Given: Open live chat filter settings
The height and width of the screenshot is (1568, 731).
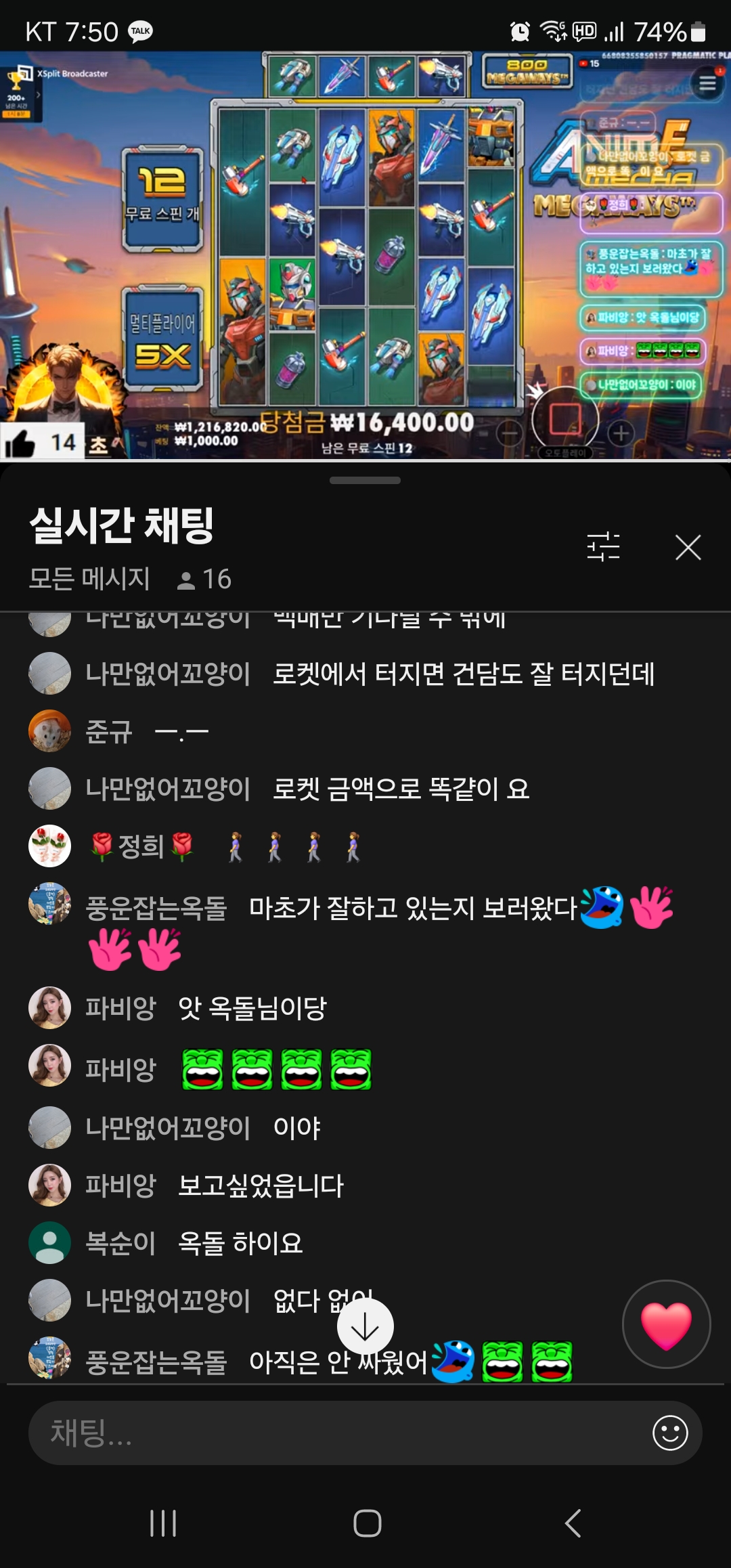Looking at the screenshot, I should click(603, 546).
